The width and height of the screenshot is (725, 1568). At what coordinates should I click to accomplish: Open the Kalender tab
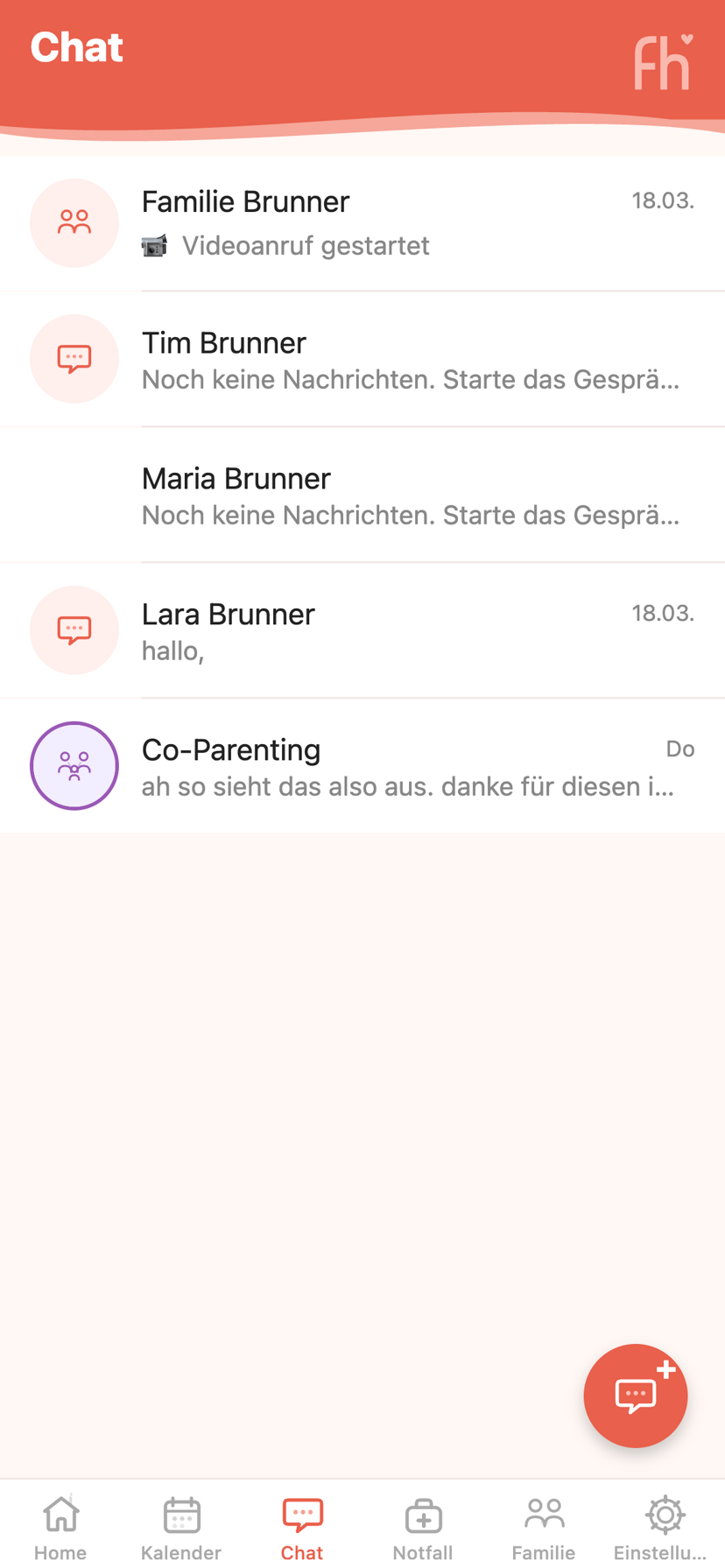coord(180,1523)
